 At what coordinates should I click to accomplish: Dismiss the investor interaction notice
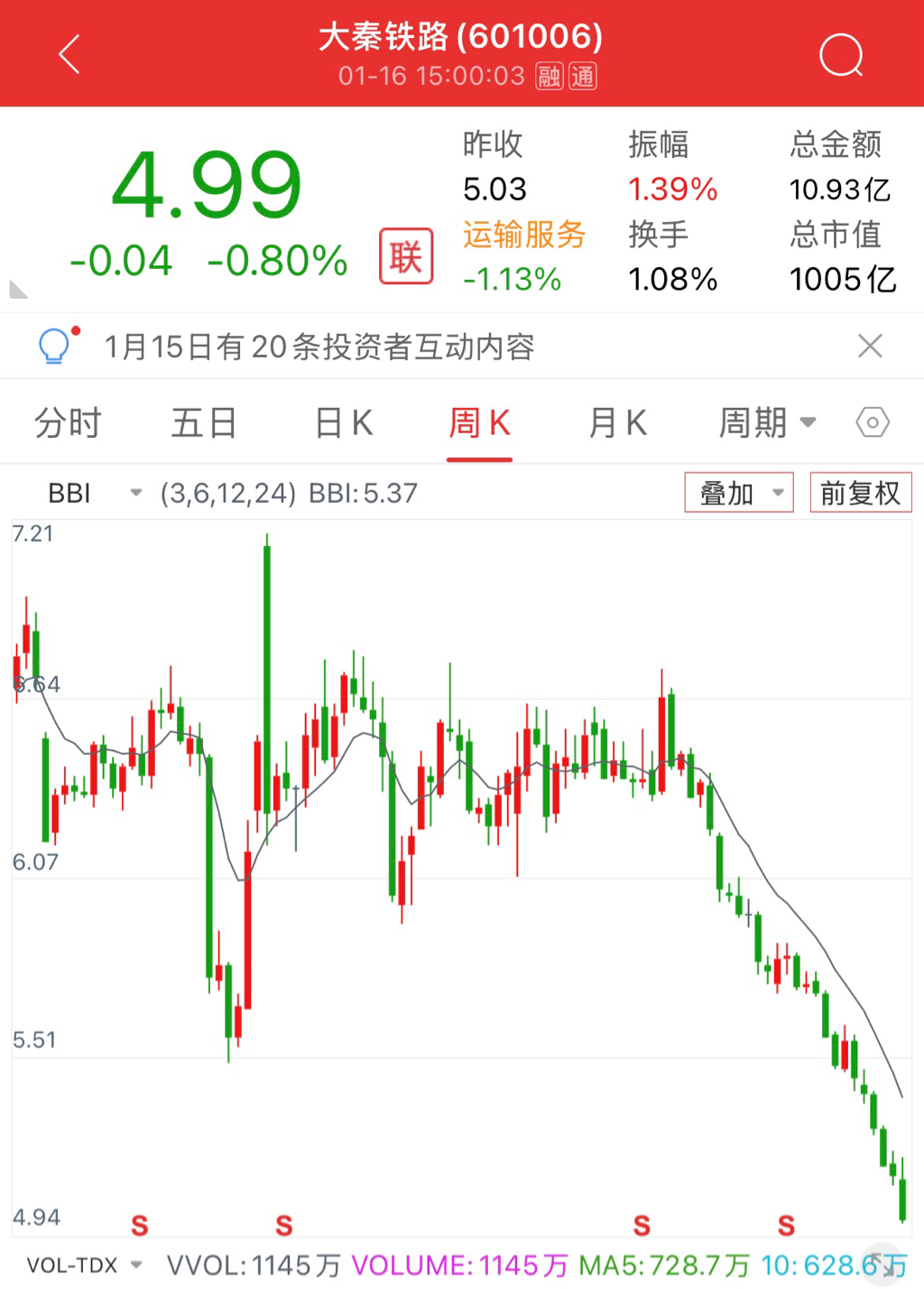tap(870, 346)
